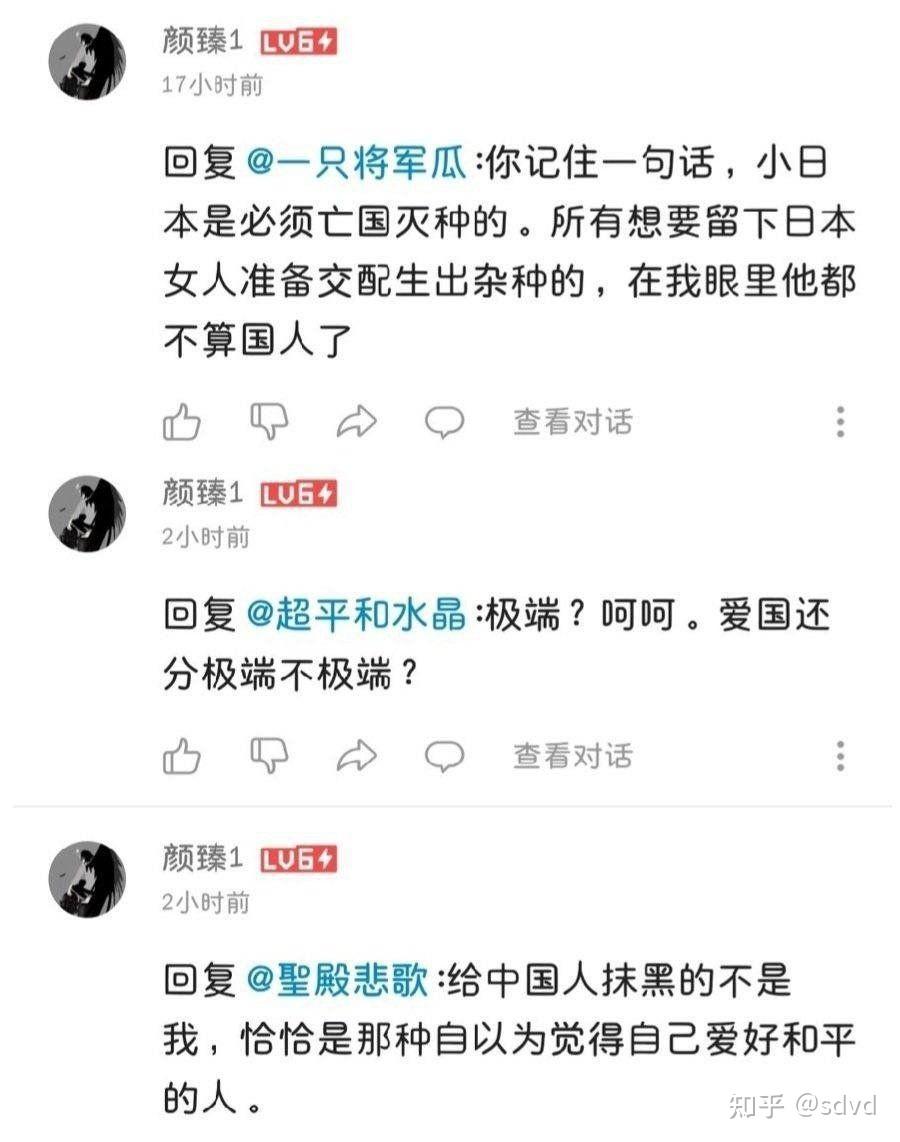Screen dimensions: 900x1142
Task: Open 查看对话 under the @一只将军瓜 reply
Action: point(572,422)
